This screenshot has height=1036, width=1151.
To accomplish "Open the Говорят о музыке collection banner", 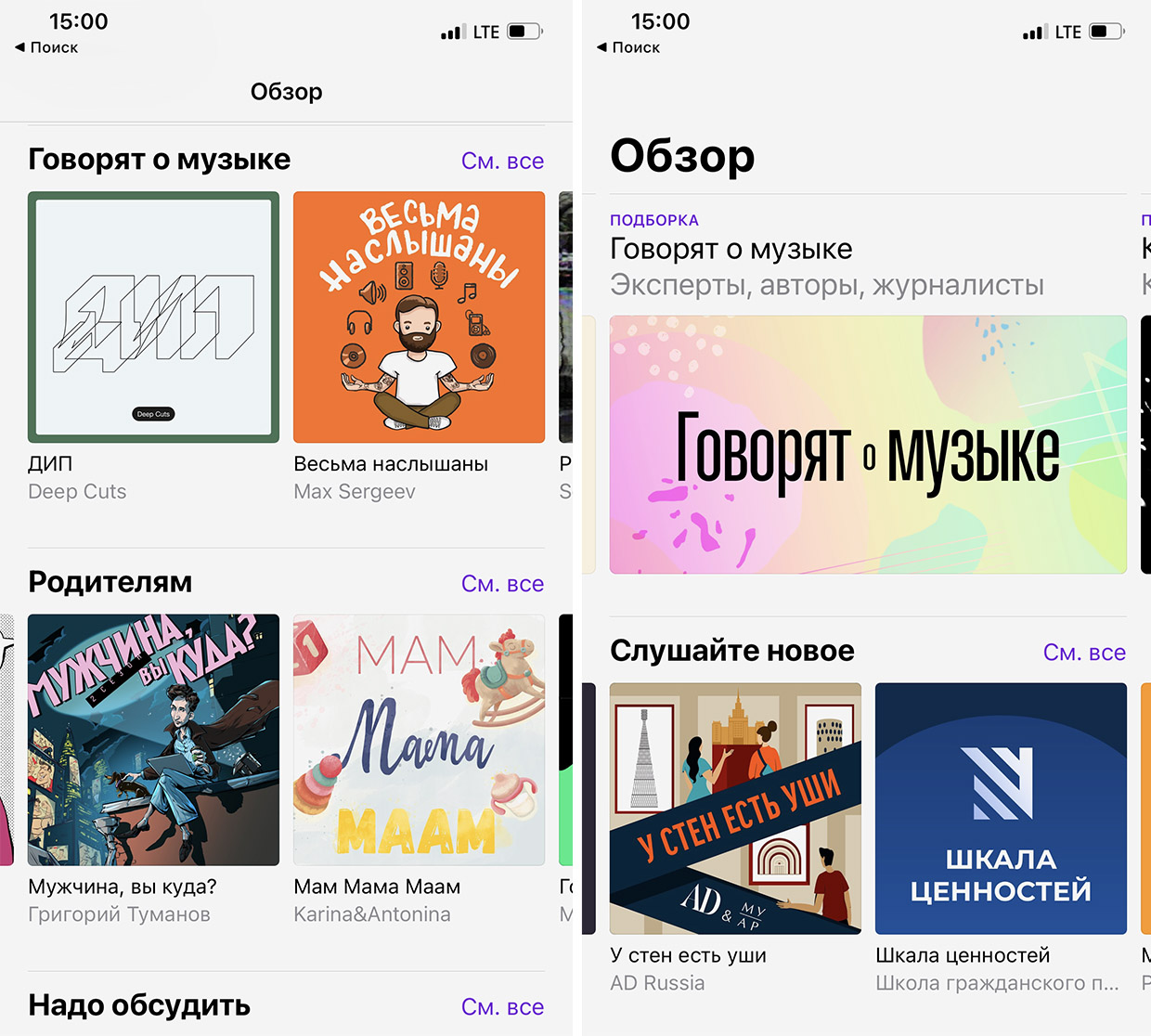I will coord(868,445).
